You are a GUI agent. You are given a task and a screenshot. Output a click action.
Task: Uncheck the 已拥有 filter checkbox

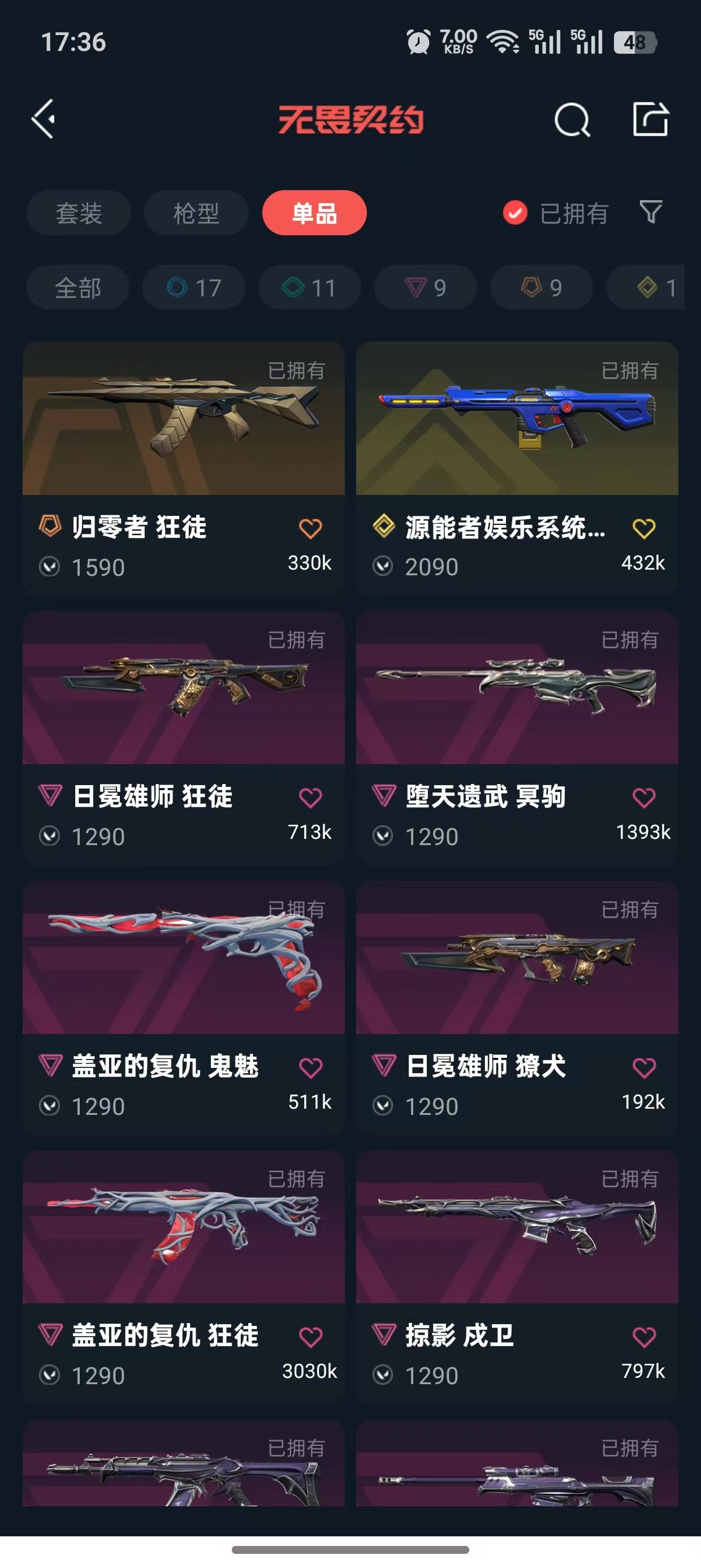515,213
